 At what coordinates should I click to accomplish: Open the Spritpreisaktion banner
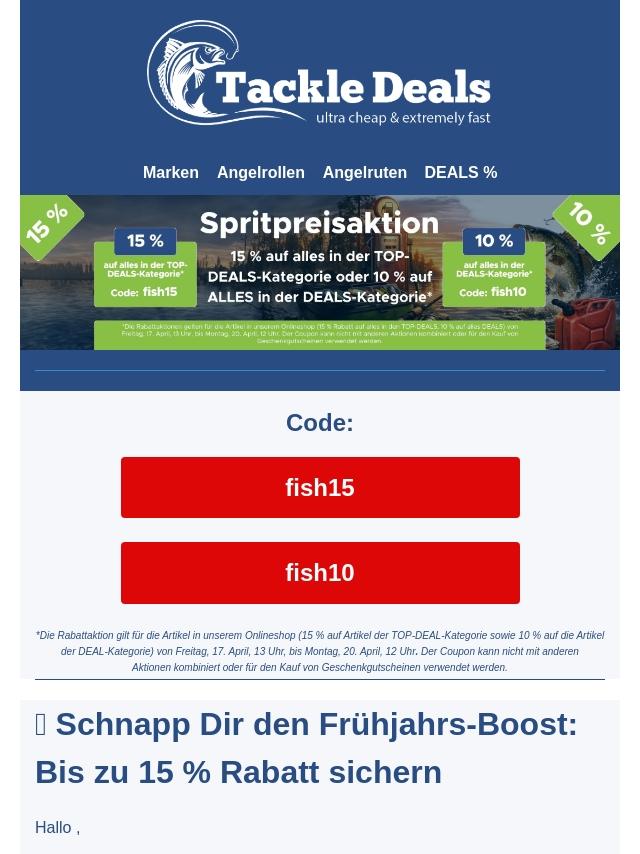(x=320, y=272)
